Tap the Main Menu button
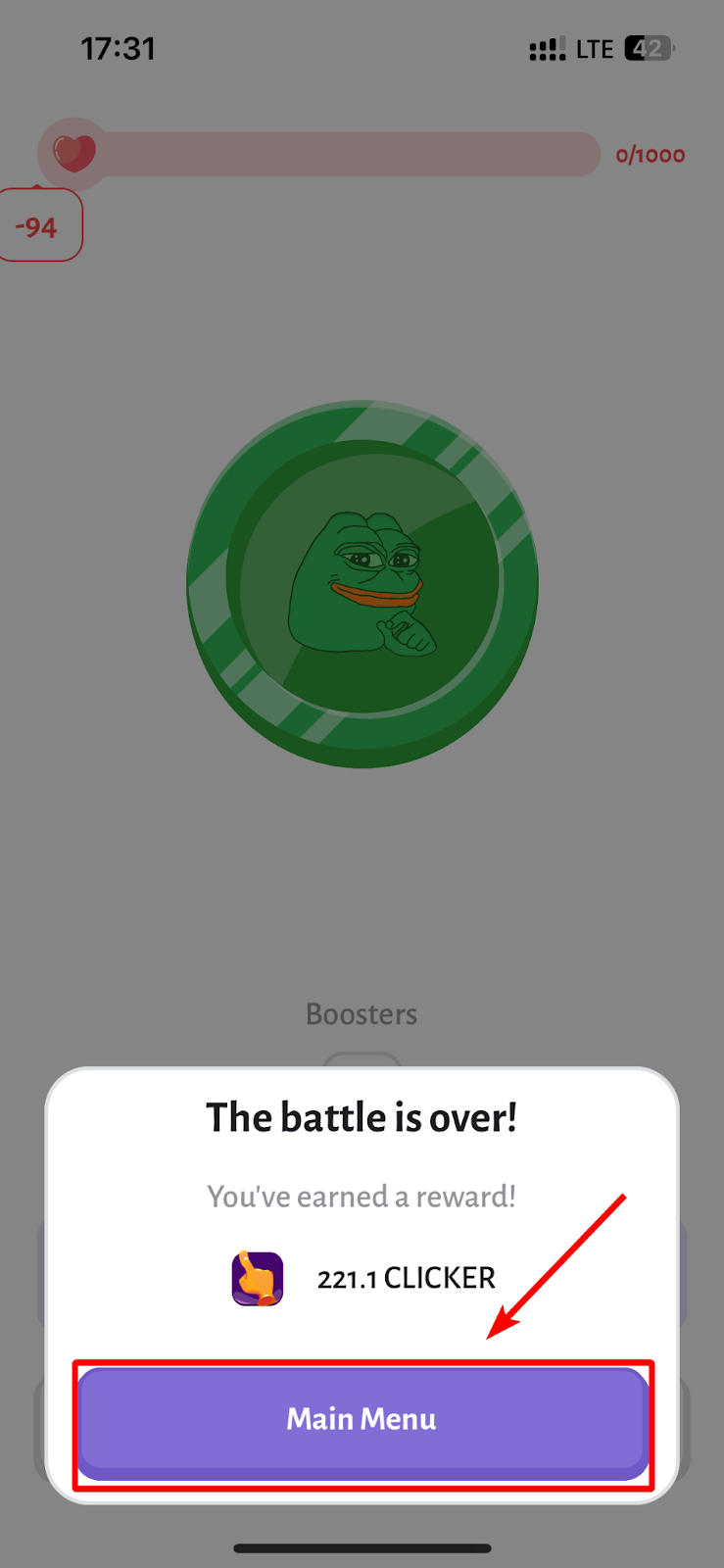 (362, 1421)
